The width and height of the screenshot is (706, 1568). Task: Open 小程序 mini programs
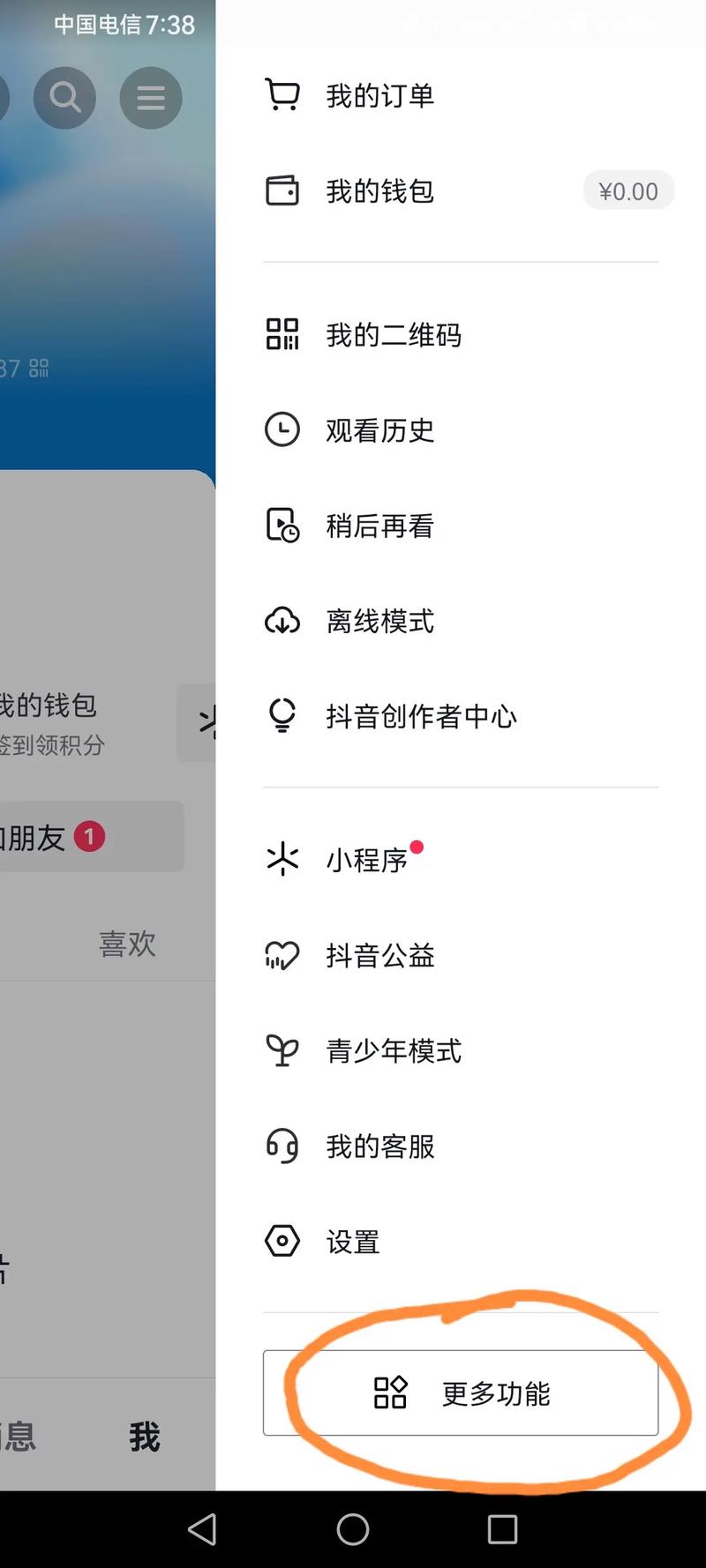pos(367,859)
